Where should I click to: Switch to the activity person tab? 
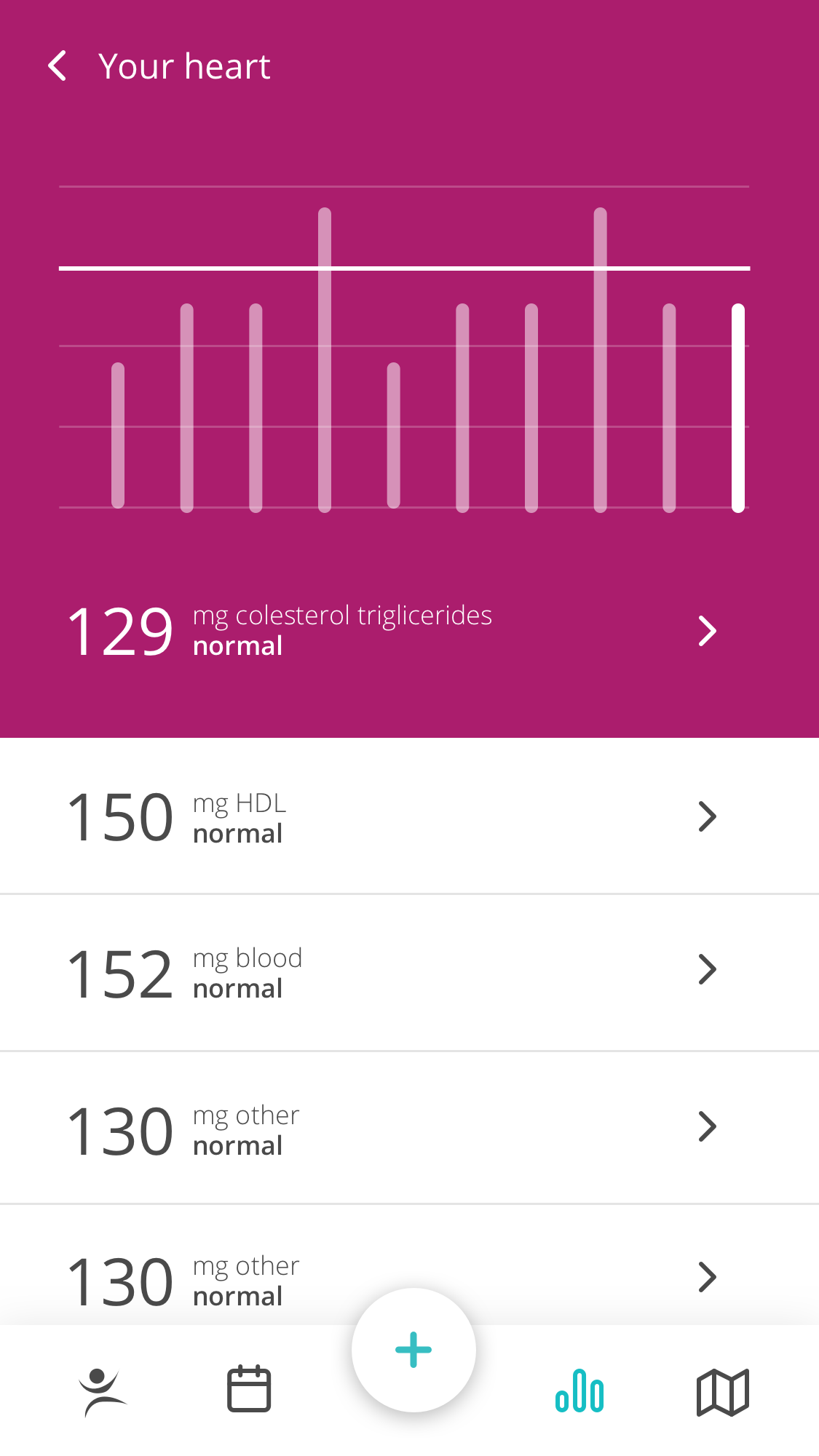coord(103,1392)
